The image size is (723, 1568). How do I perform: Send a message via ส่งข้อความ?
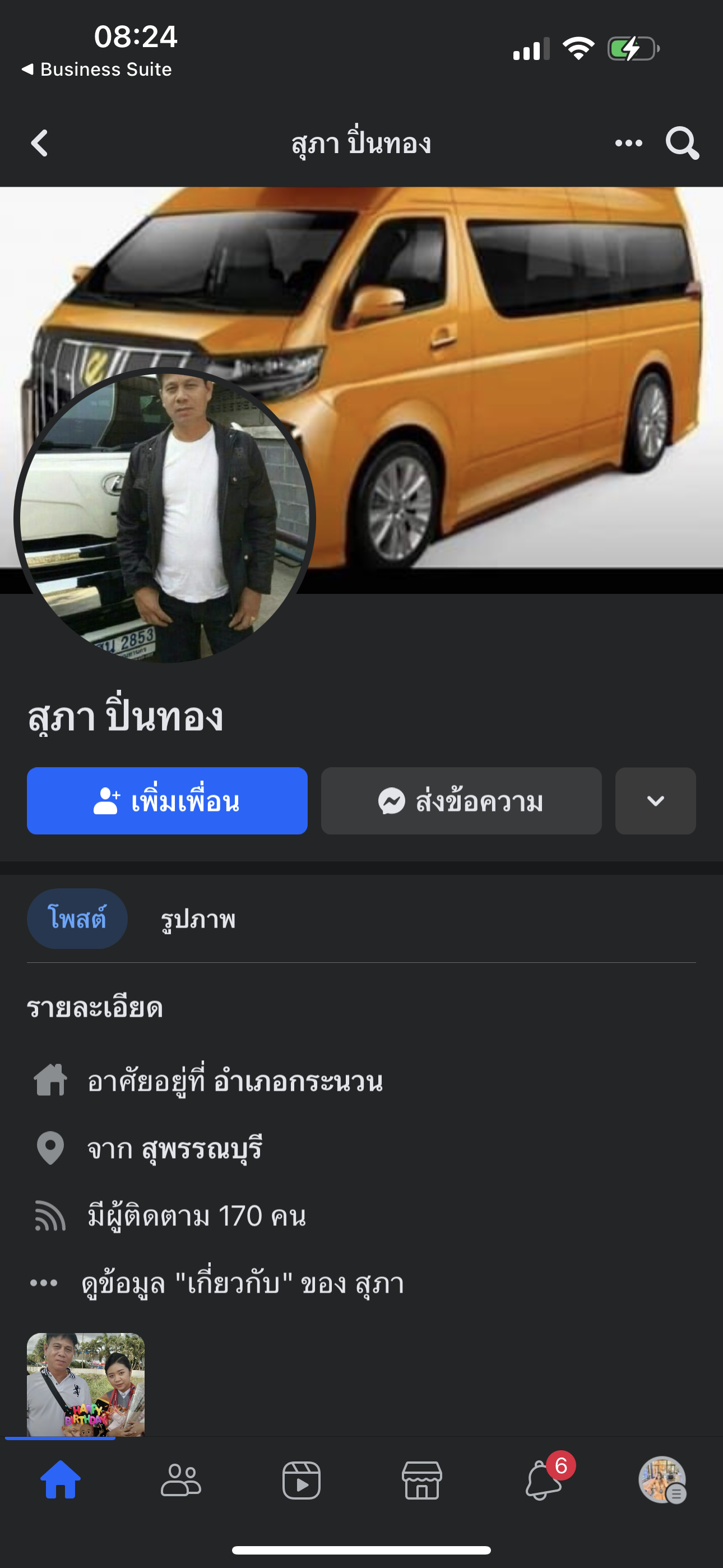click(x=461, y=801)
